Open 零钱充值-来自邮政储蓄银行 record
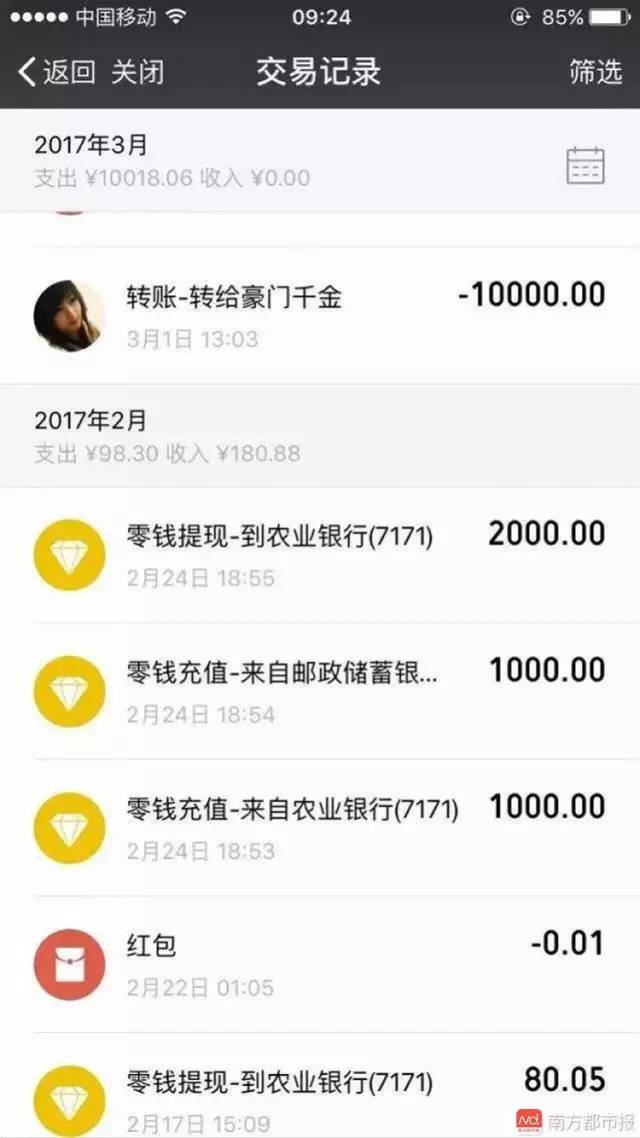 pyautogui.click(x=320, y=691)
